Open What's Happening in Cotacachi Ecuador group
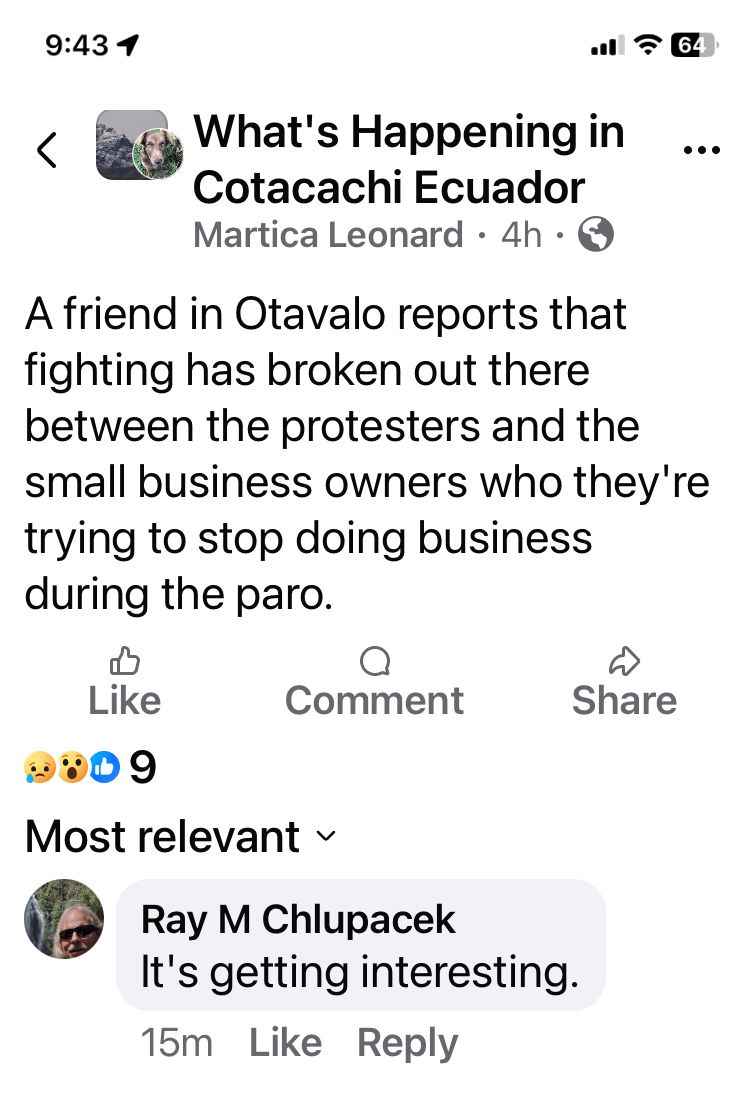Image resolution: width=750 pixels, height=1106 pixels. pos(408,158)
